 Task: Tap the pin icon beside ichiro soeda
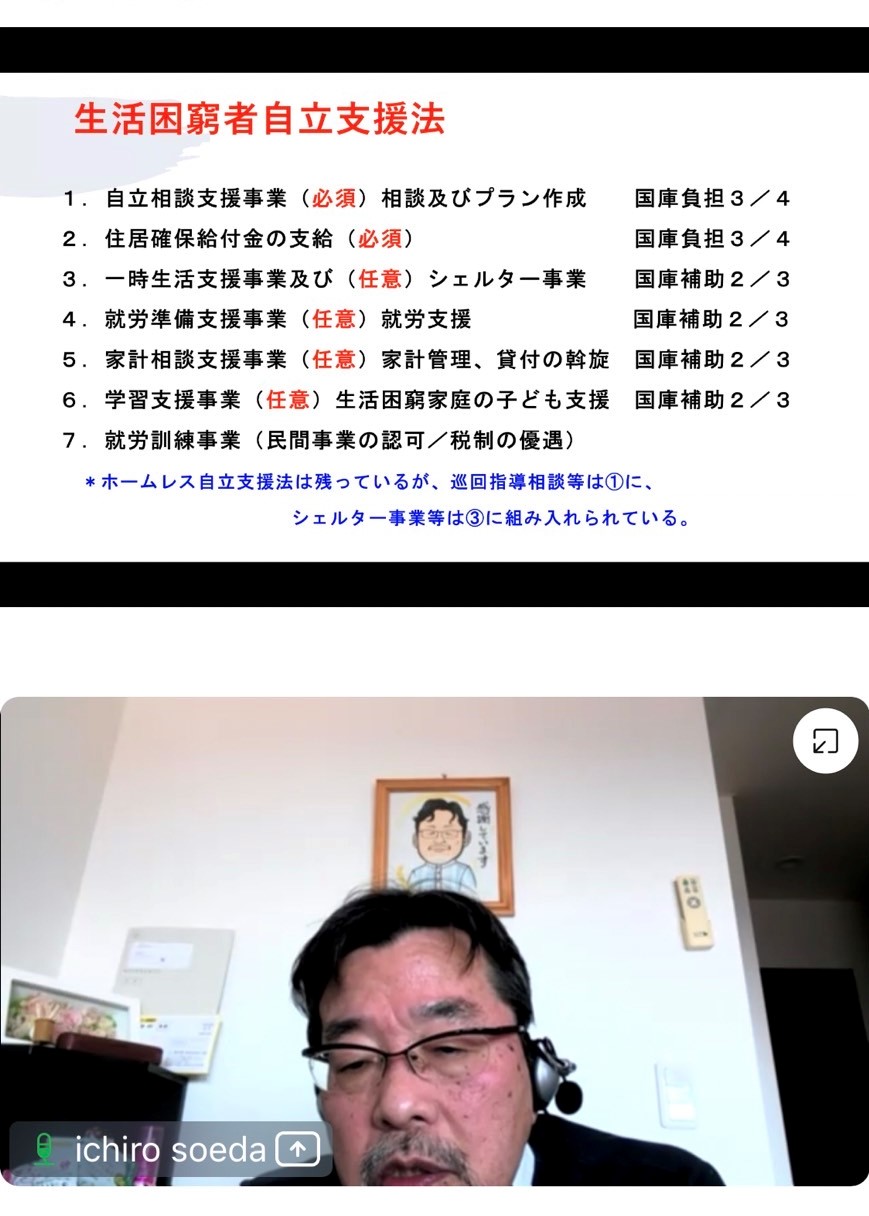(297, 1149)
